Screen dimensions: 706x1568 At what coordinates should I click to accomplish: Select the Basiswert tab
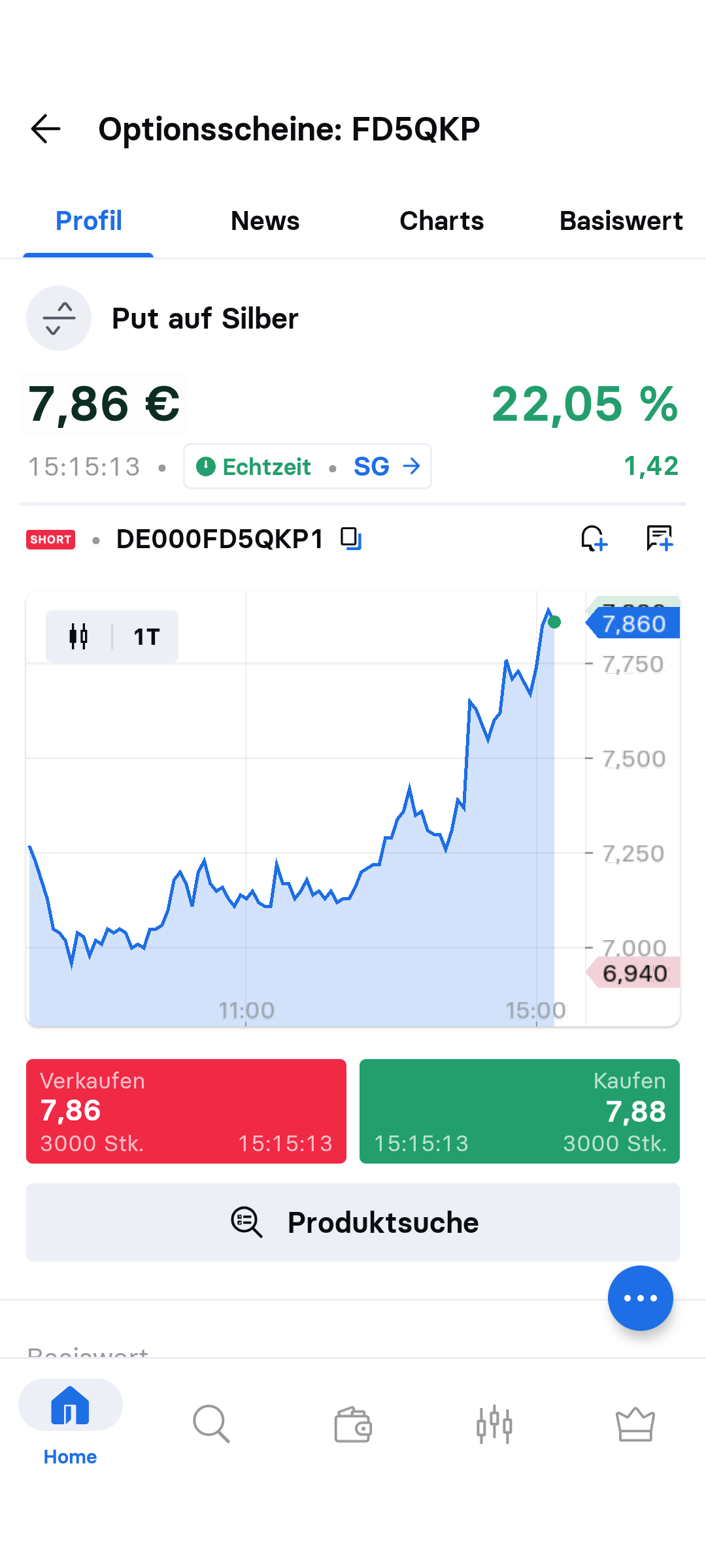click(620, 221)
